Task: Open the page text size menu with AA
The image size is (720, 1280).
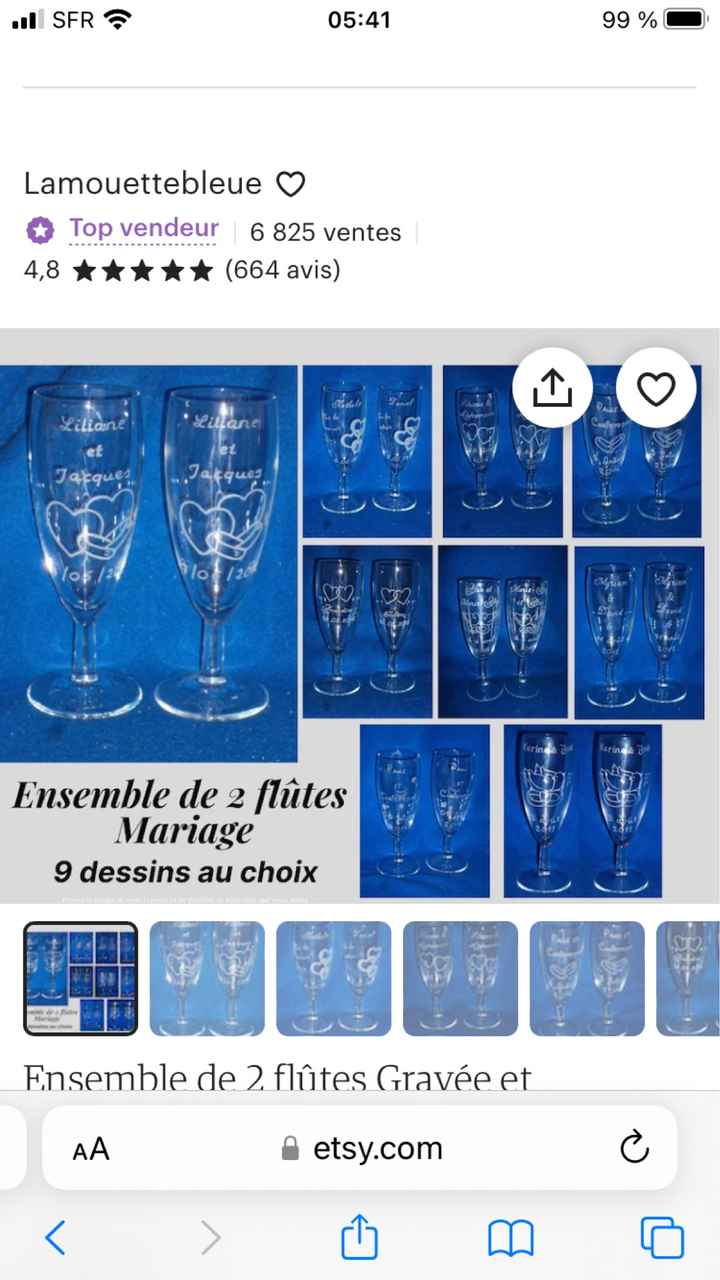Action: click(x=89, y=1148)
